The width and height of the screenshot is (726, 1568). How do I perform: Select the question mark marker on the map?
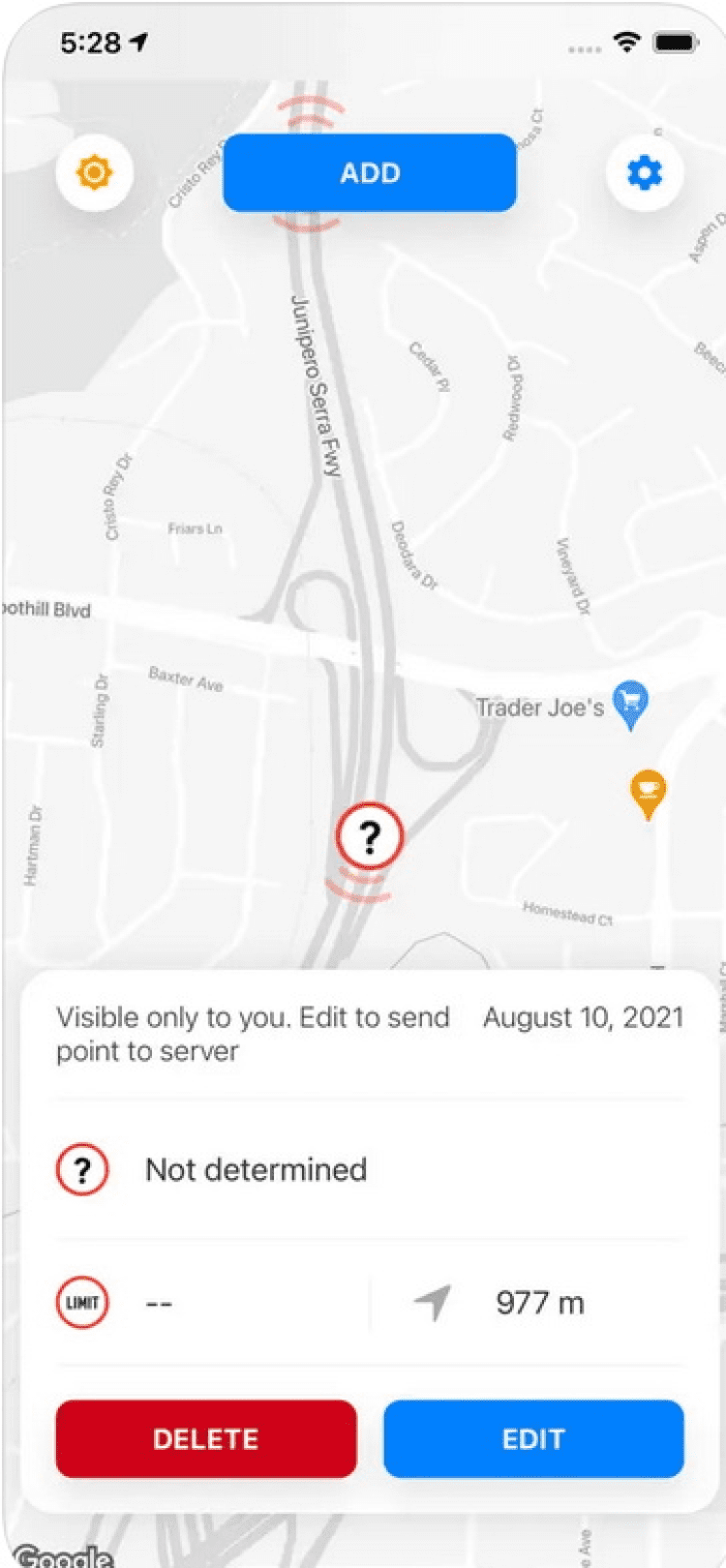(369, 836)
